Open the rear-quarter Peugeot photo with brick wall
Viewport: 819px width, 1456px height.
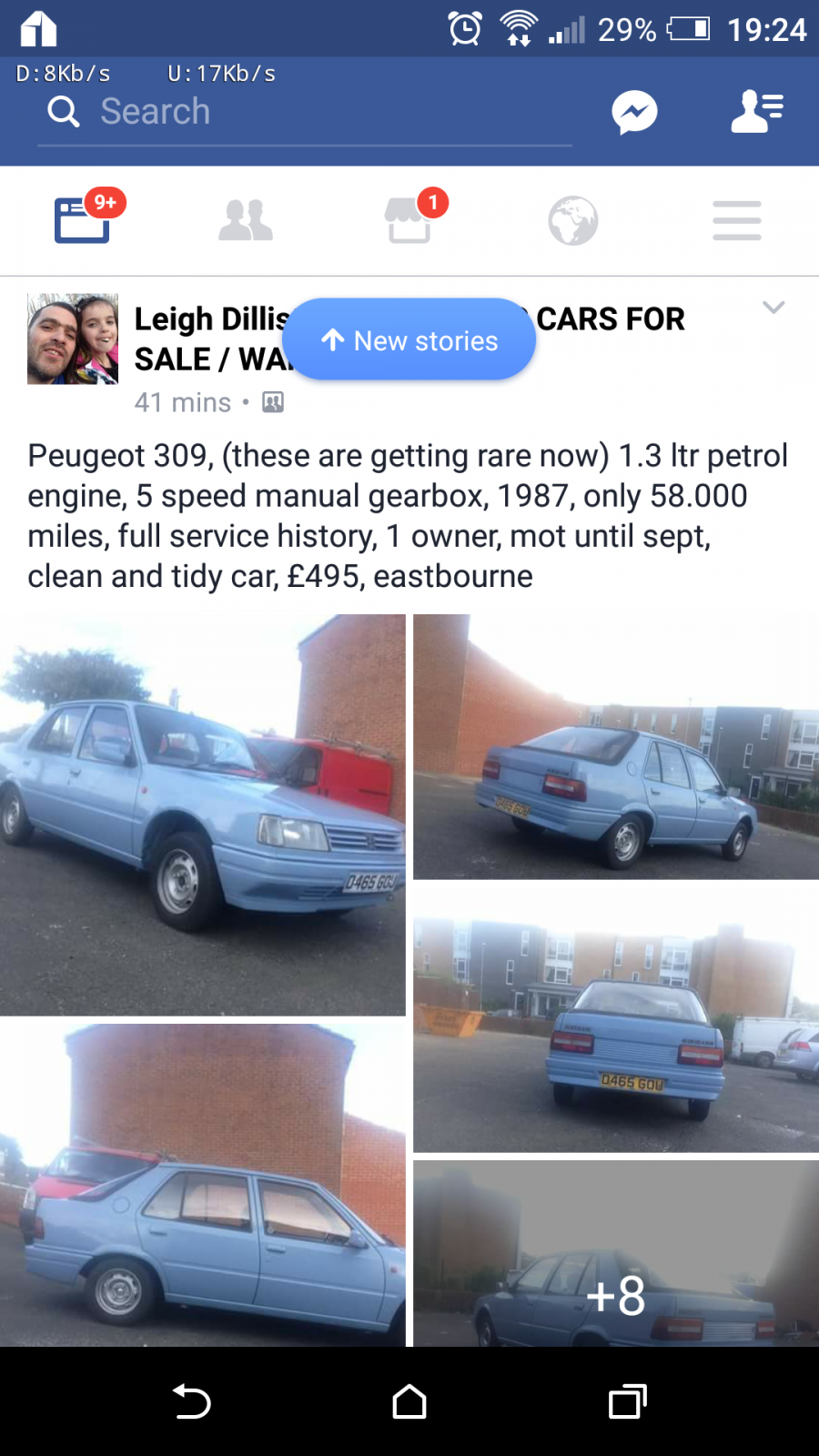[x=616, y=747]
